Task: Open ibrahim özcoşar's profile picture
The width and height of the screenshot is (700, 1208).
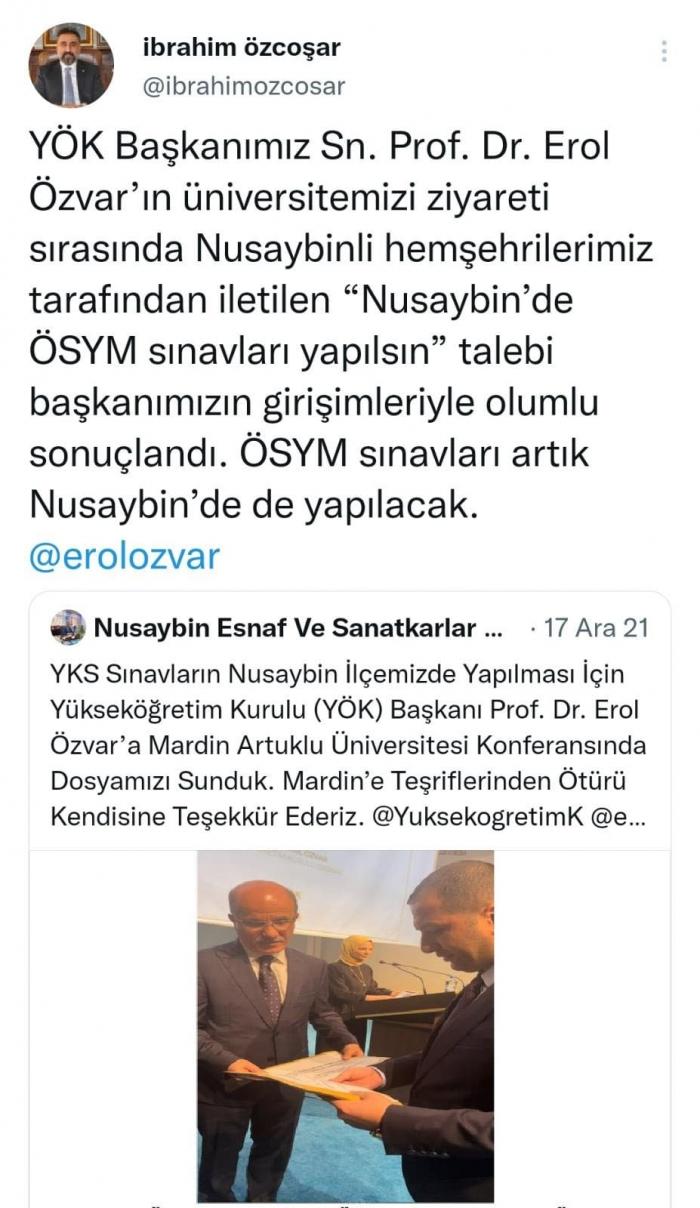Action: pos(71,66)
